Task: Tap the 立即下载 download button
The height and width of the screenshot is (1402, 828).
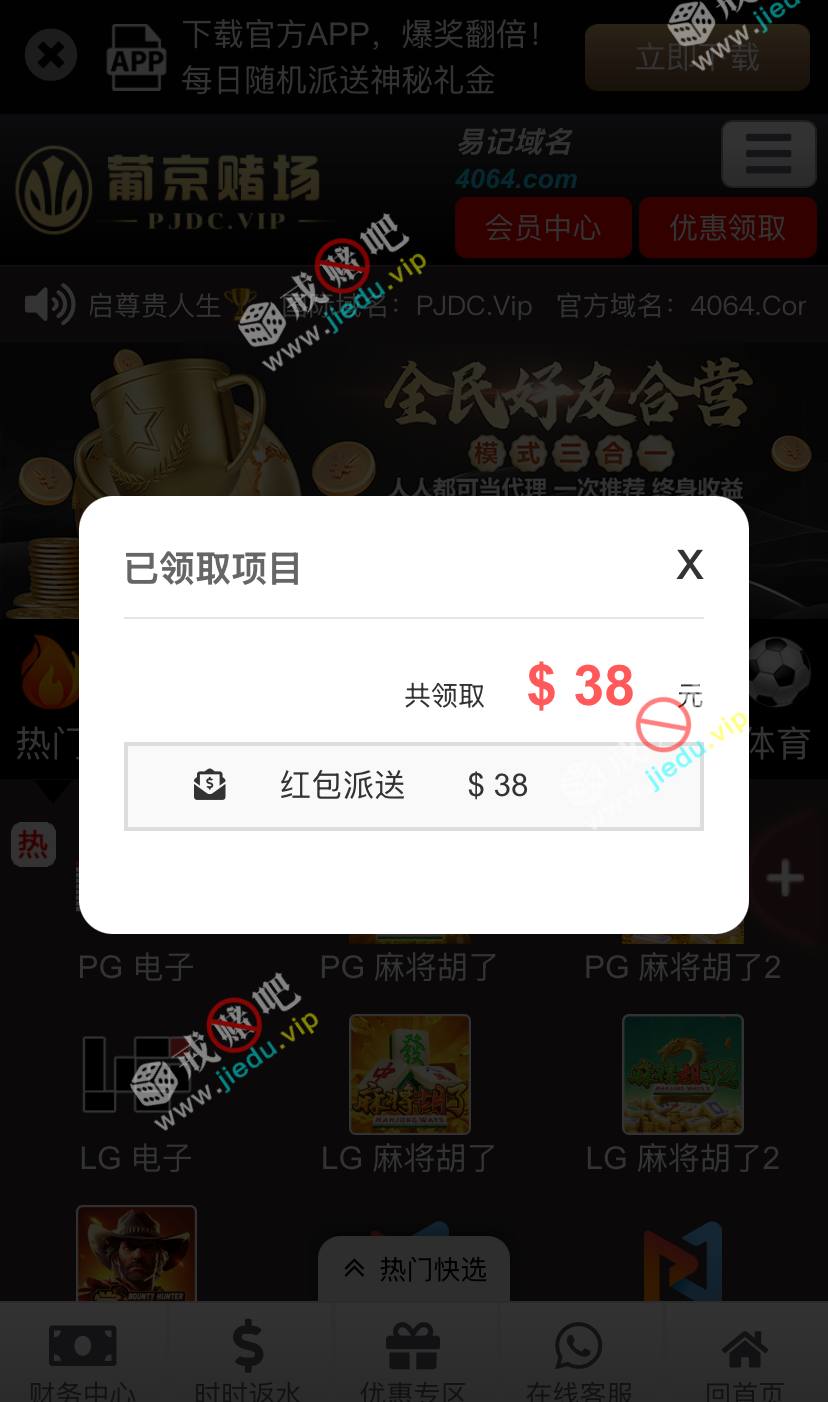Action: tap(697, 57)
